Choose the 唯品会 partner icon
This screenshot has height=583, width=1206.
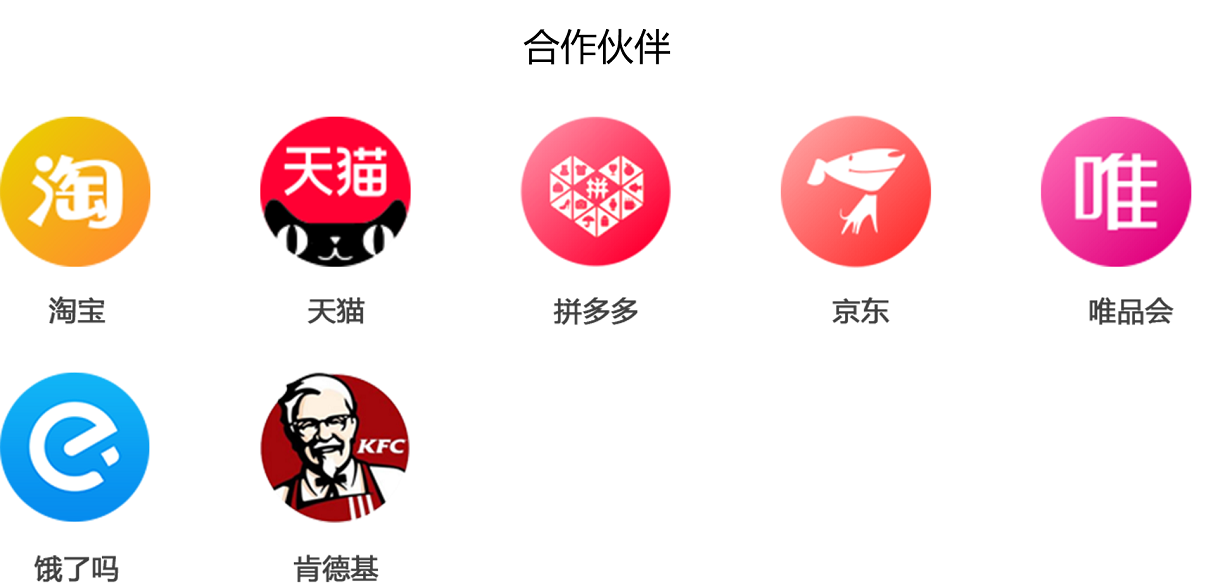click(x=1116, y=192)
